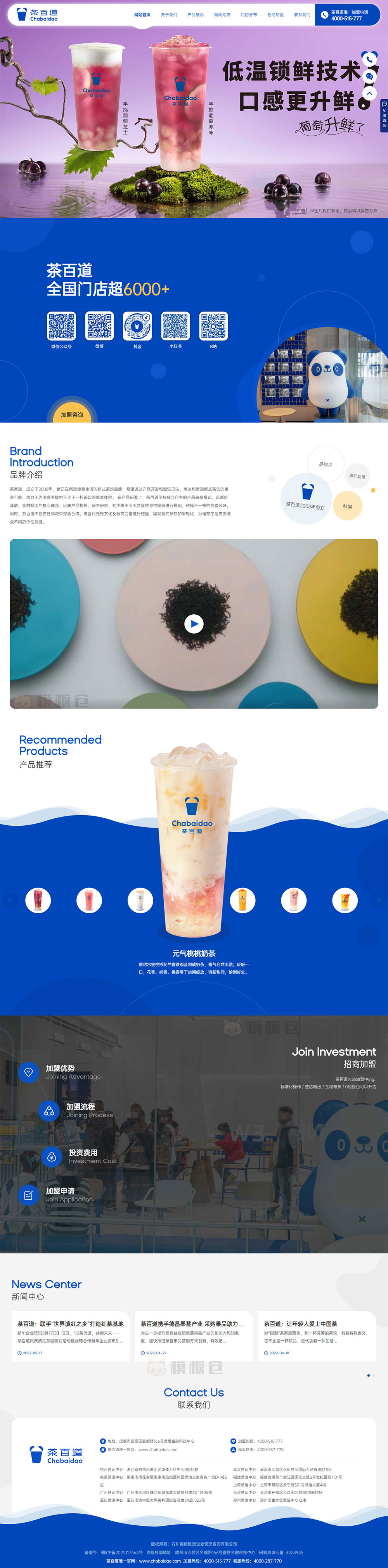Show the previous product with the left carousel arrow
Image resolution: width=388 pixels, height=1568 pixels.
[x=10, y=900]
